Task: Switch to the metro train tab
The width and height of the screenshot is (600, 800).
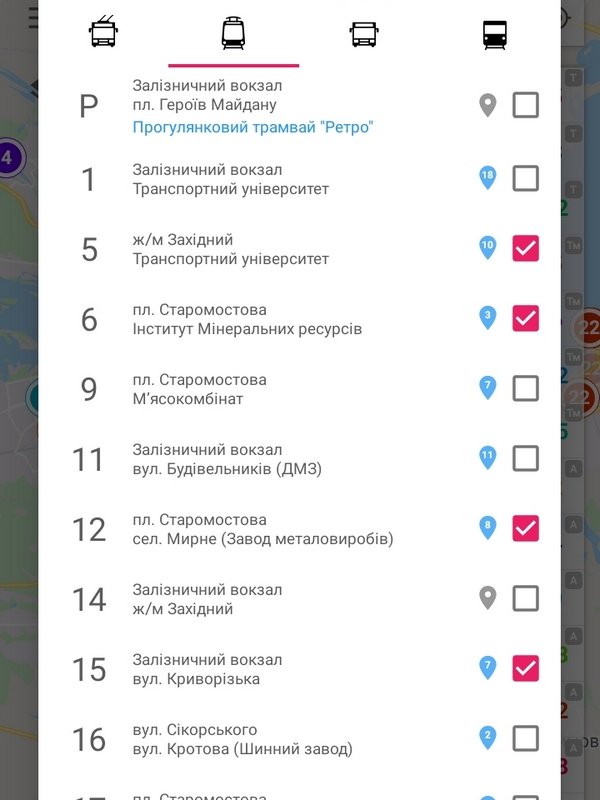Action: (x=495, y=34)
